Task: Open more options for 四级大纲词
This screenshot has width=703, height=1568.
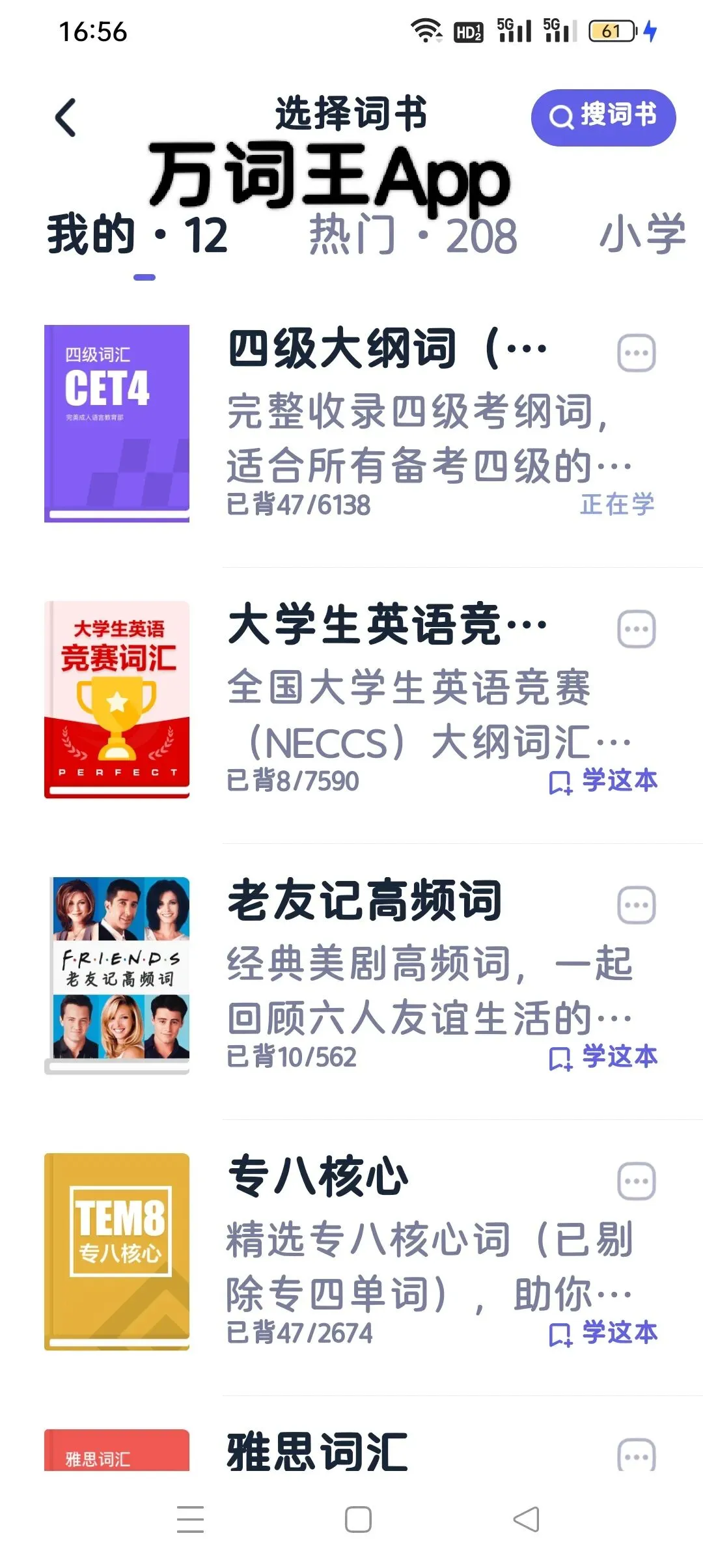Action: click(636, 354)
